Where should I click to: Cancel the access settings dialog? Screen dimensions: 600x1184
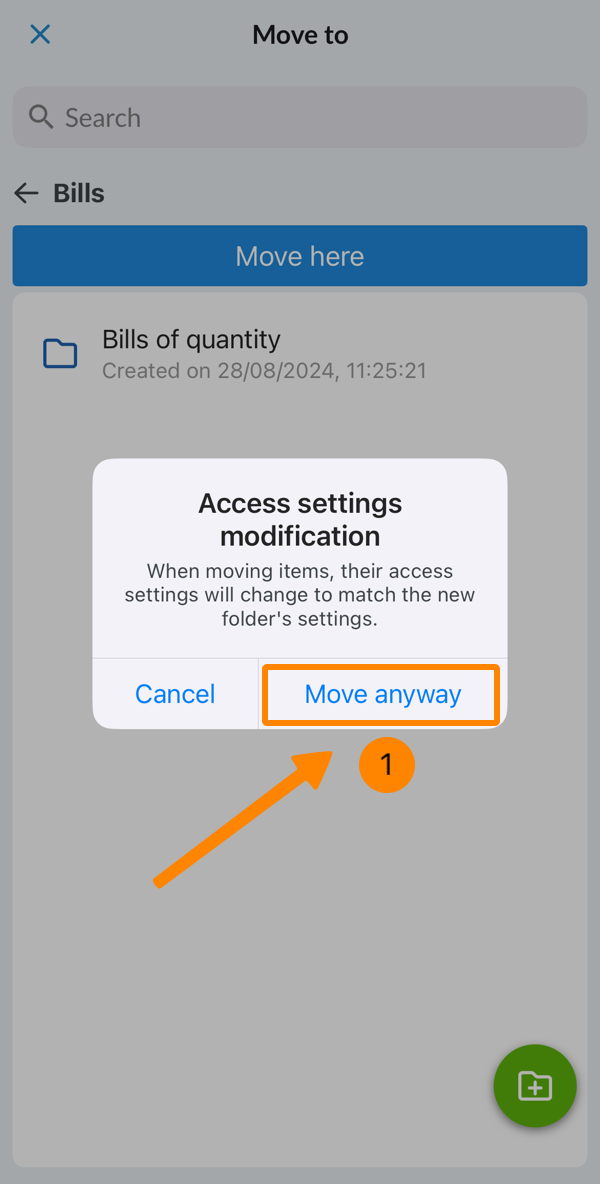pos(175,694)
